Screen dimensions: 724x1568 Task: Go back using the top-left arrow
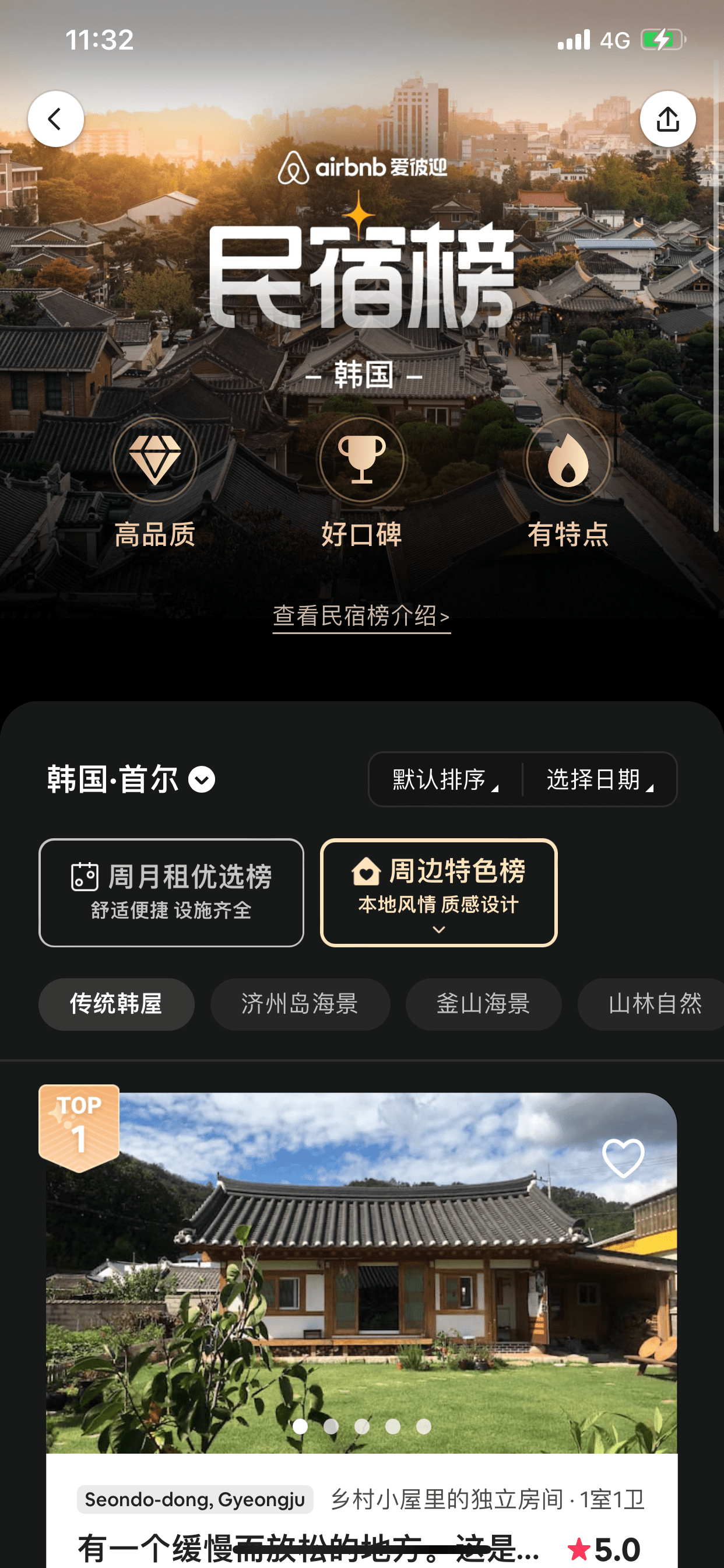[55, 120]
